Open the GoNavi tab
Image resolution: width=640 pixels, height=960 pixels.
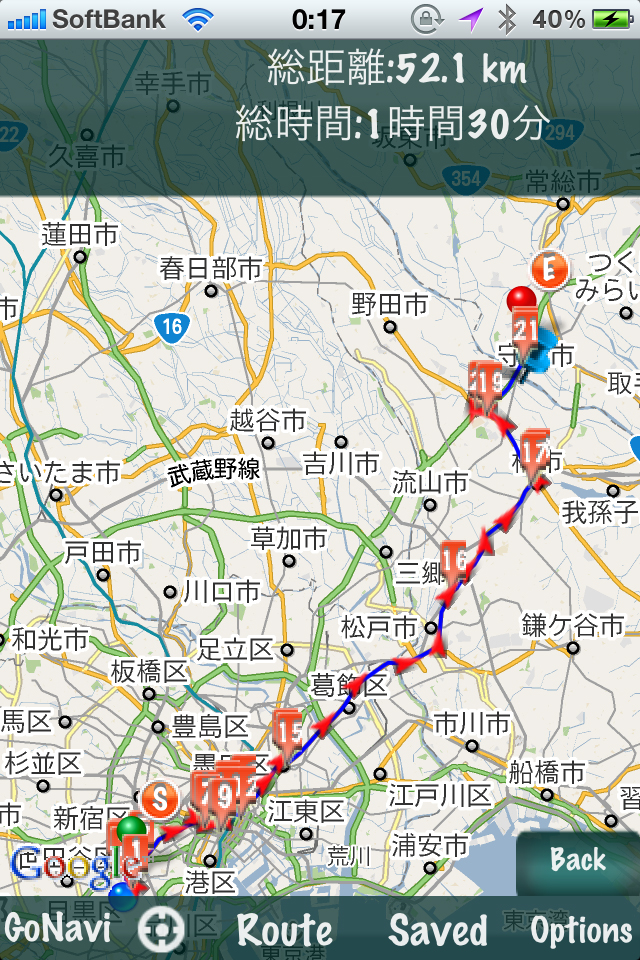click(56, 929)
